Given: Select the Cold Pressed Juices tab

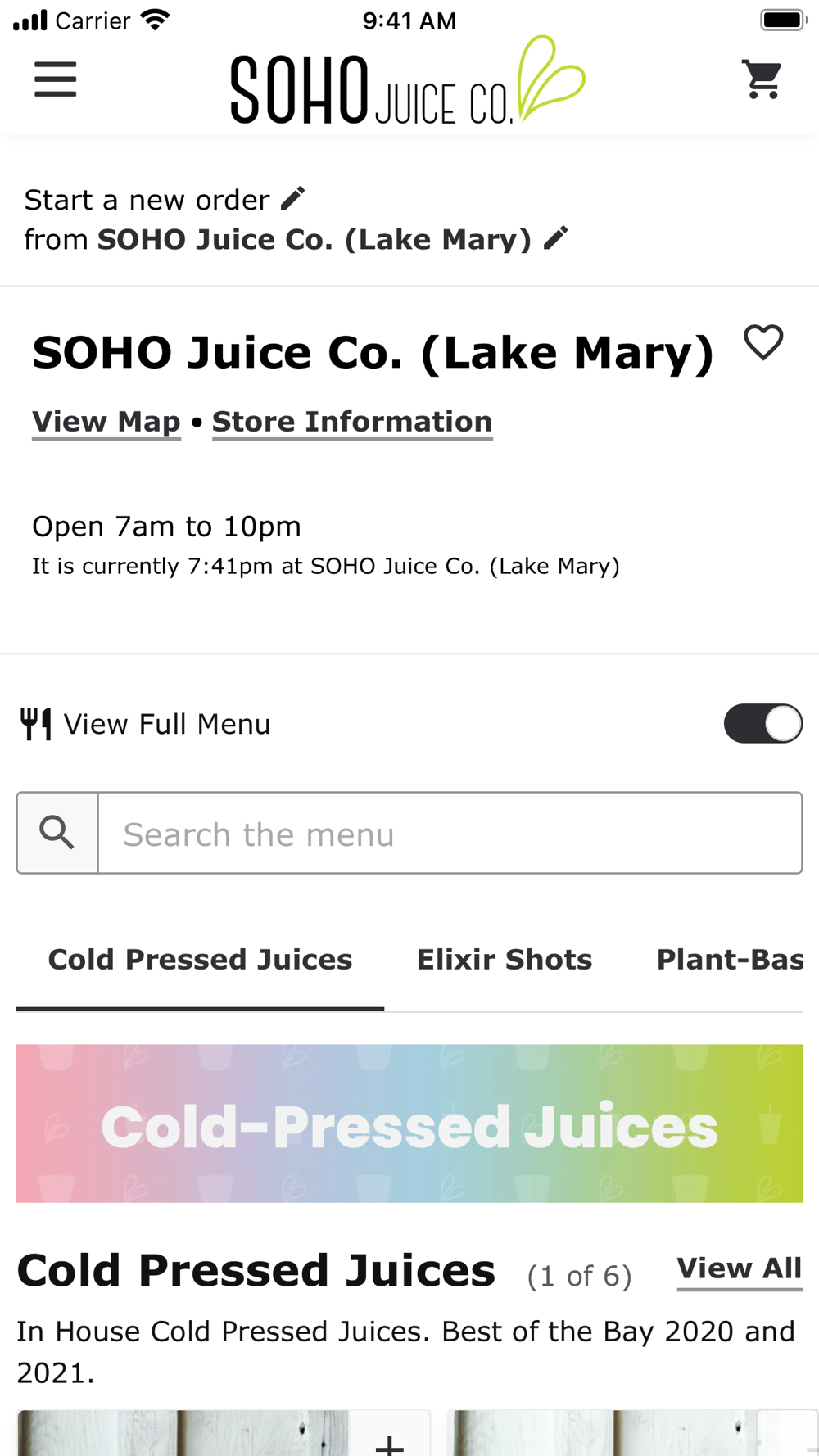Looking at the screenshot, I should click(x=200, y=960).
